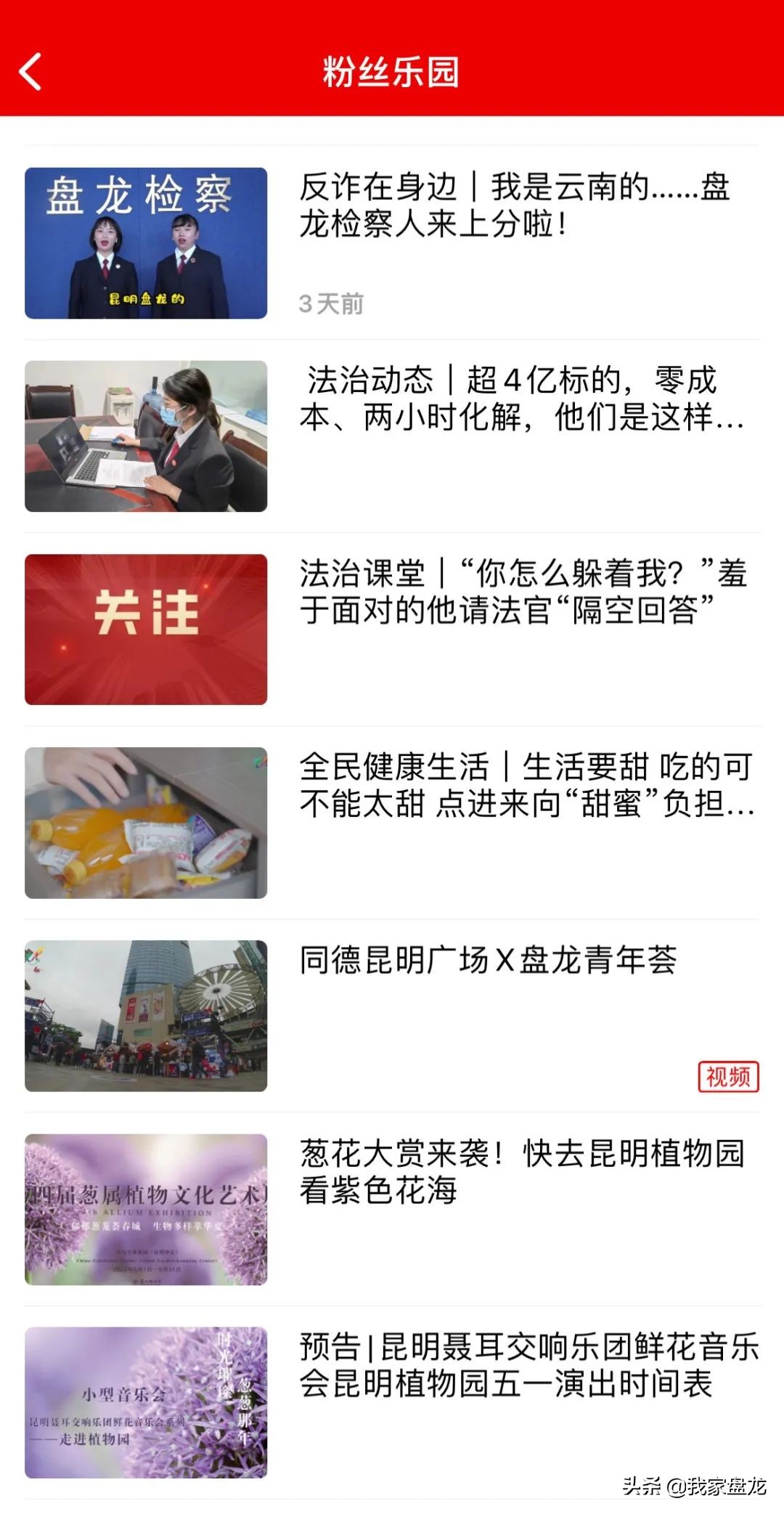
Task: Tap the 3 天前 timestamp
Action: [x=330, y=303]
